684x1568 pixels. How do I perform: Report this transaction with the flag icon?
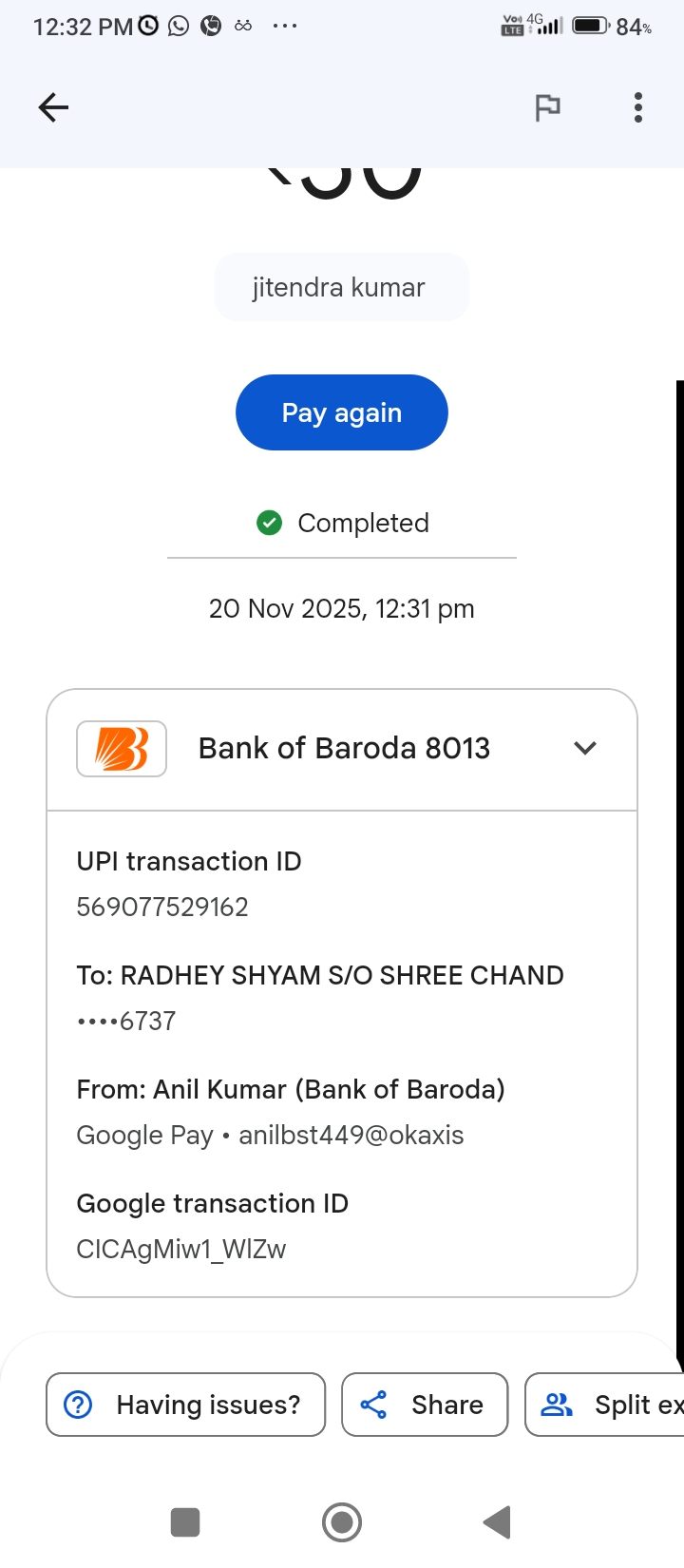point(547,108)
